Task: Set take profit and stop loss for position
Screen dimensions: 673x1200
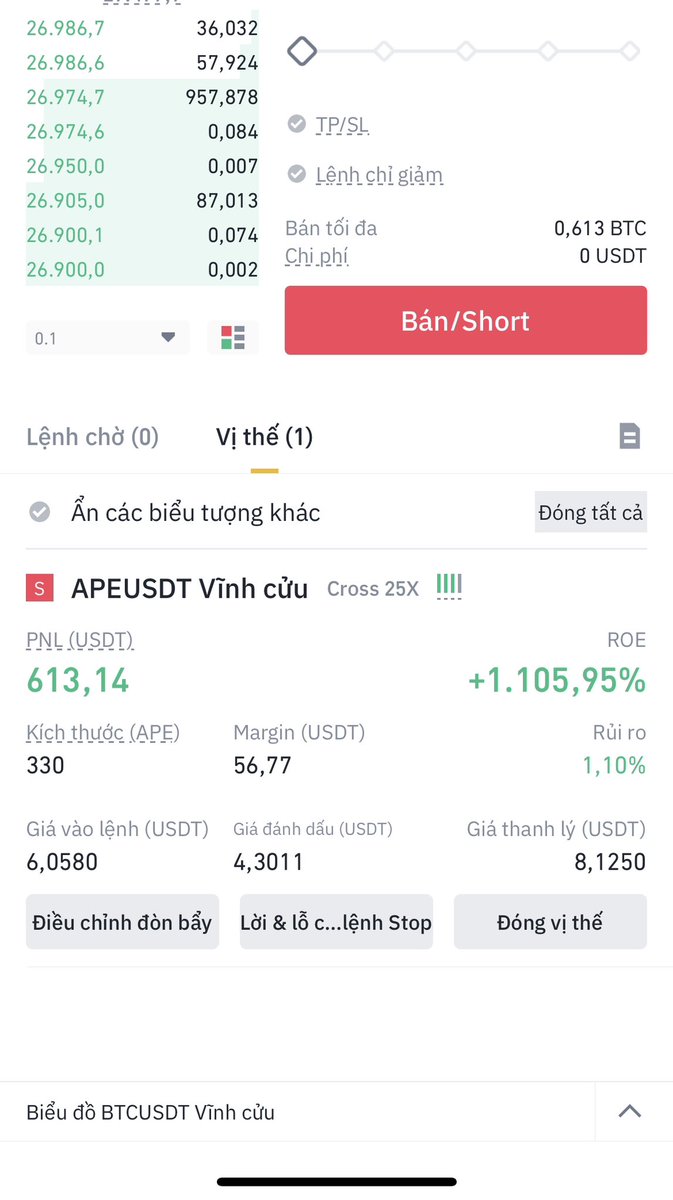Action: [x=336, y=922]
